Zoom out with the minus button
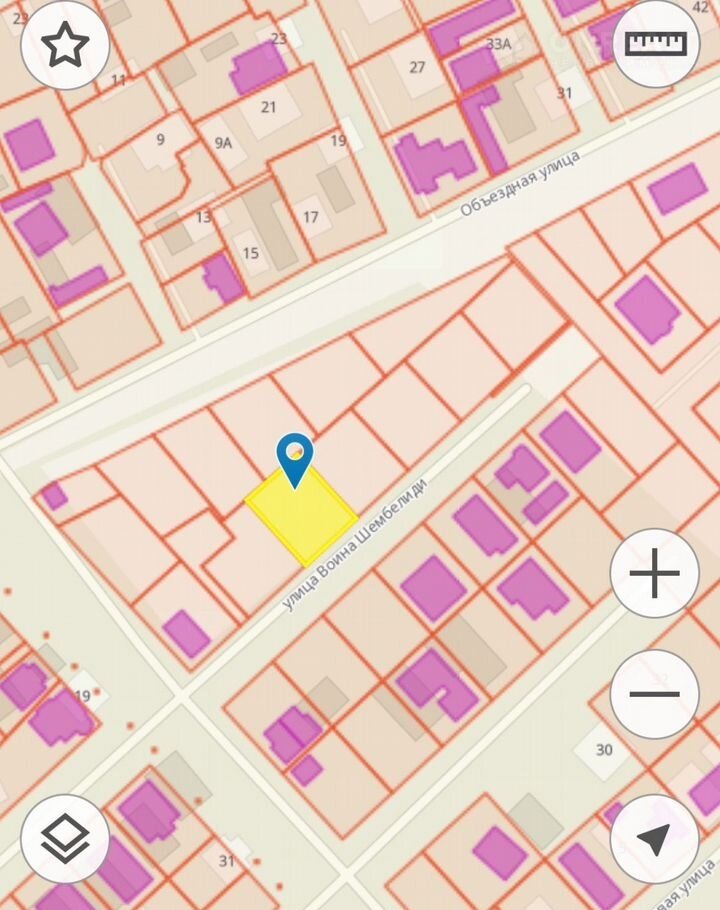The width and height of the screenshot is (720, 910). (654, 693)
